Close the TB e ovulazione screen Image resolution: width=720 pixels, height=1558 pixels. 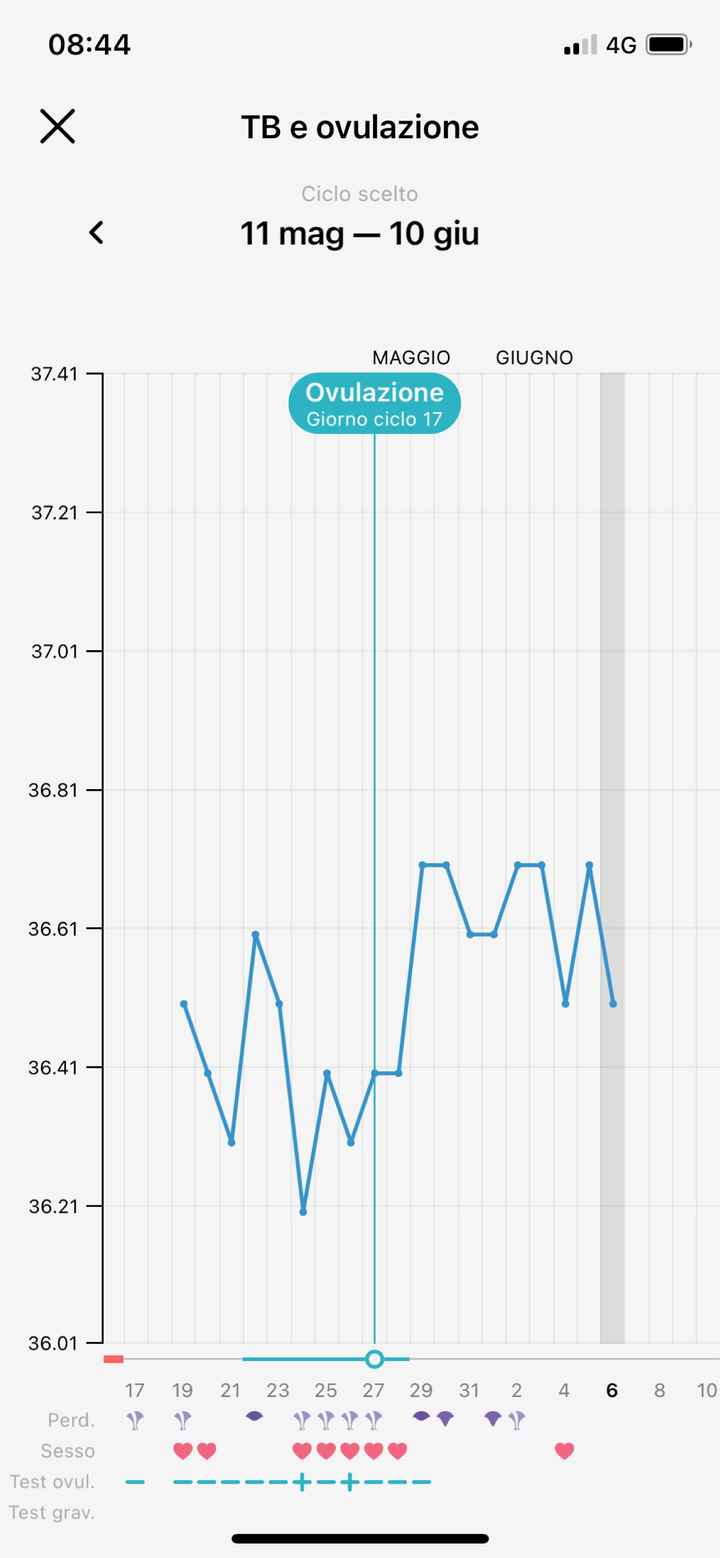click(57, 127)
